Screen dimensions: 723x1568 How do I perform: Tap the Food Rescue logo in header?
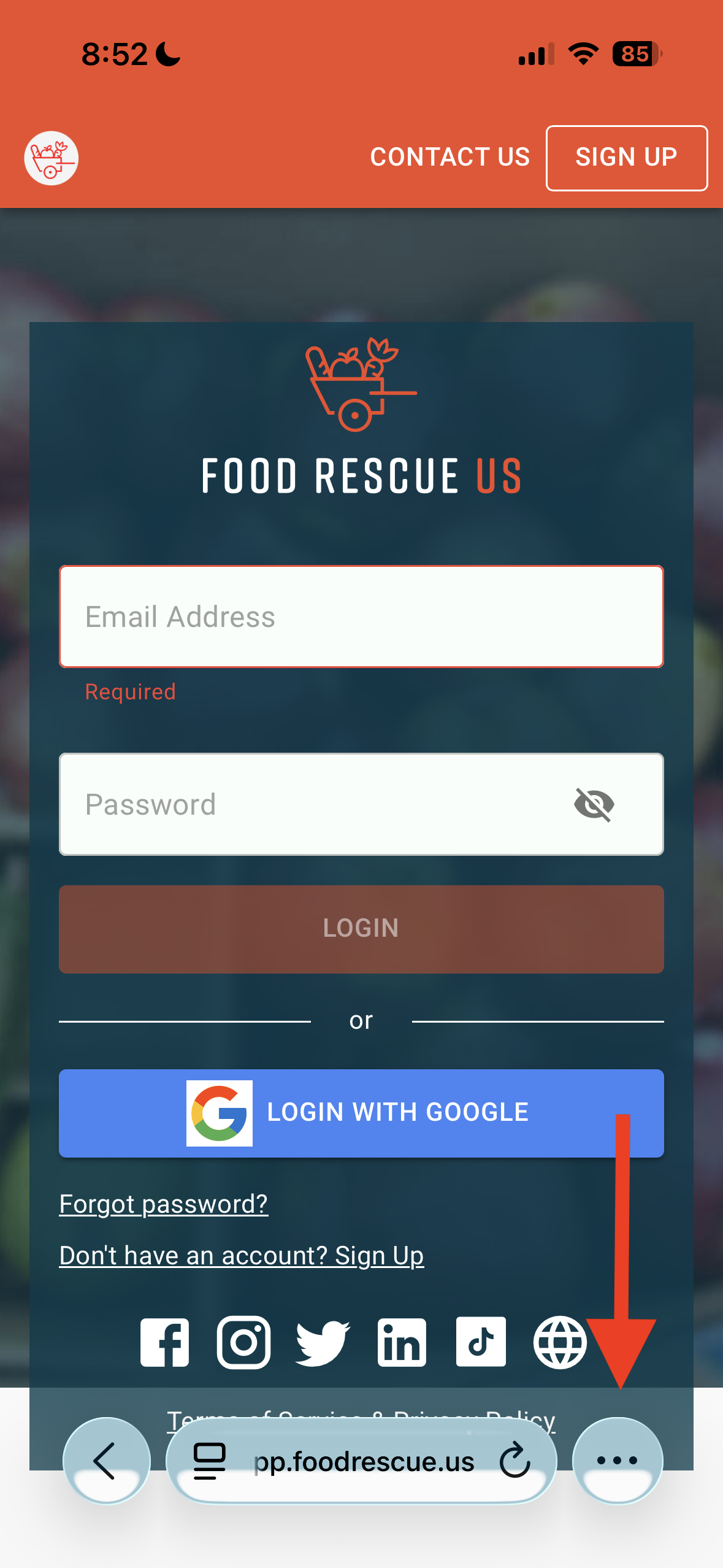tap(51, 158)
